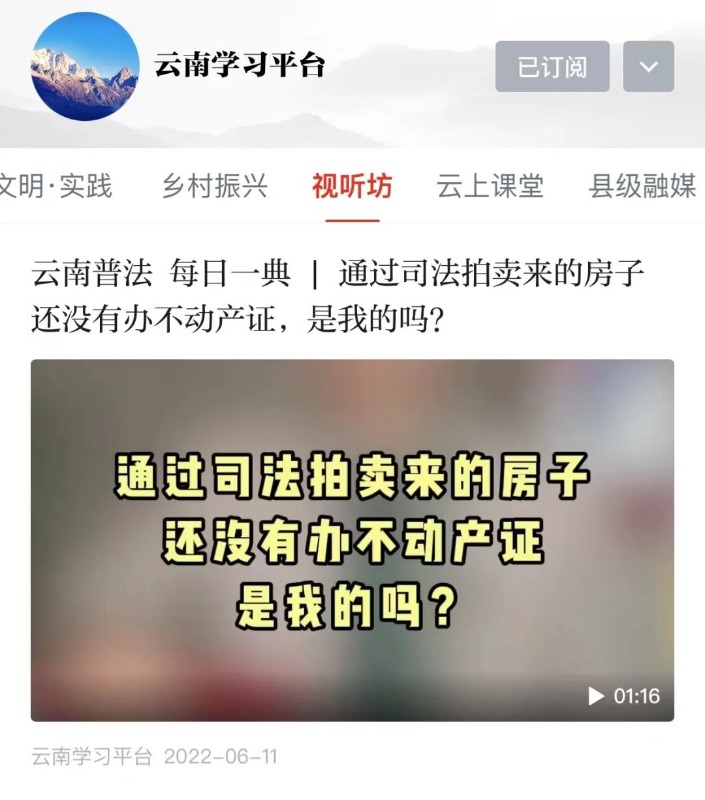Switch to the 文明·实践 tab
Viewport: 705px width, 800px height.
pos(55,186)
